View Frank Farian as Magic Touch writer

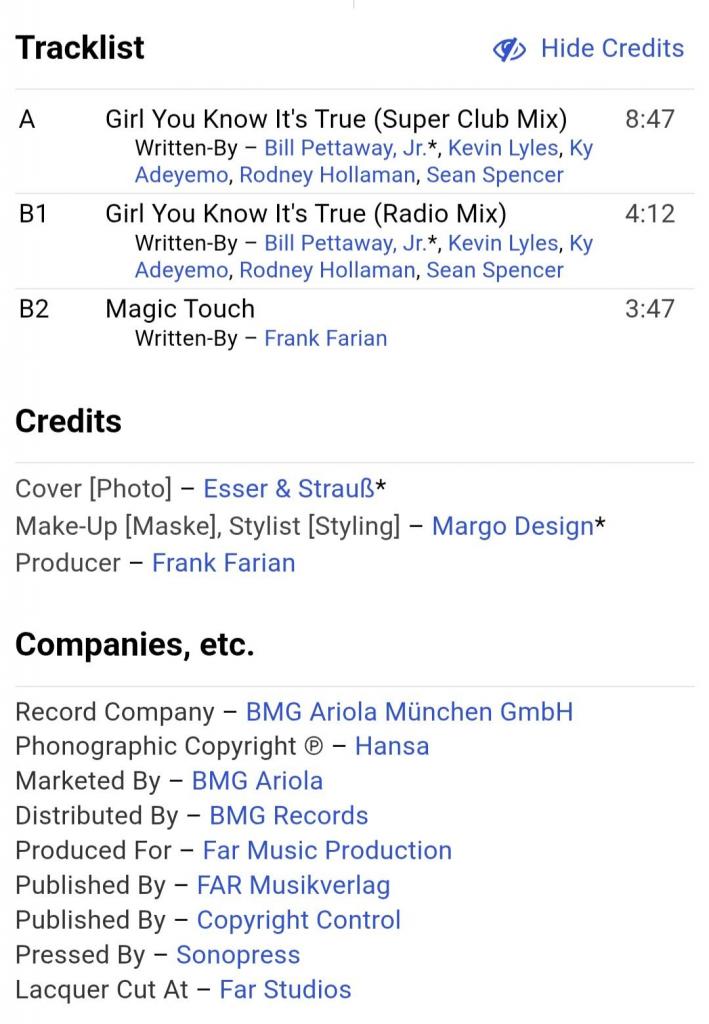325,338
